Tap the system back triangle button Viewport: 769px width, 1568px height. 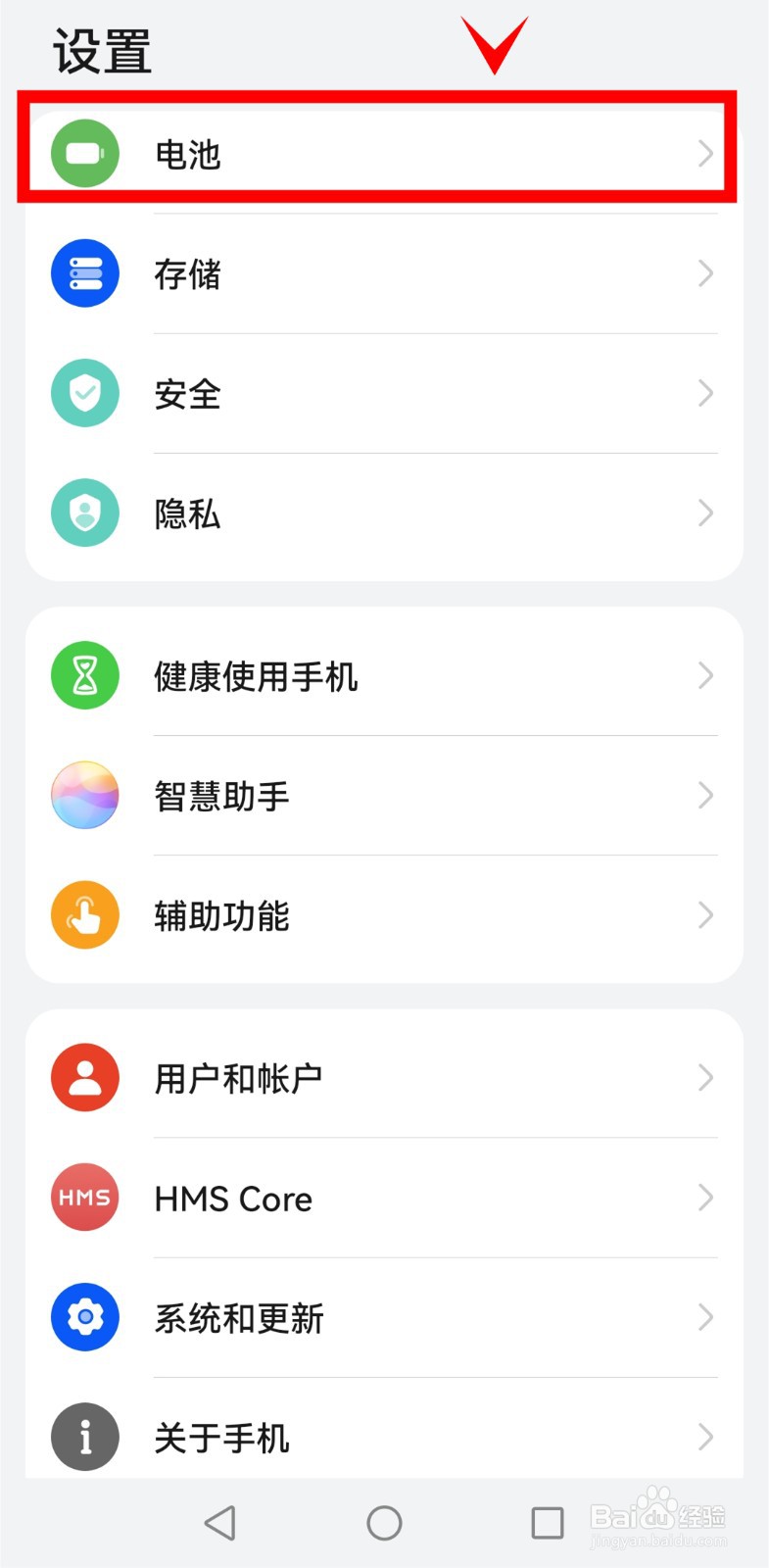coord(220,1523)
